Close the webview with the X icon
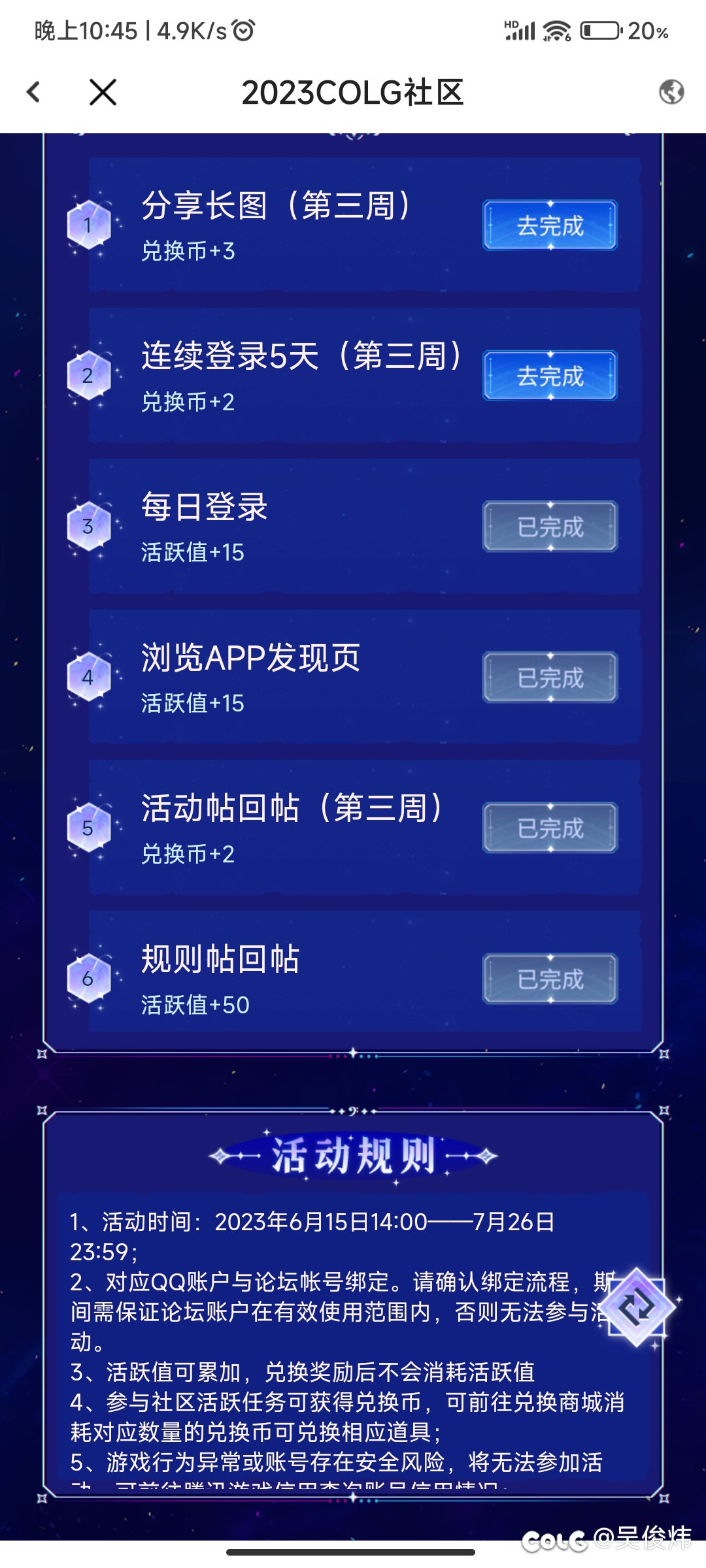Viewport: 706px width, 1568px height. (102, 92)
